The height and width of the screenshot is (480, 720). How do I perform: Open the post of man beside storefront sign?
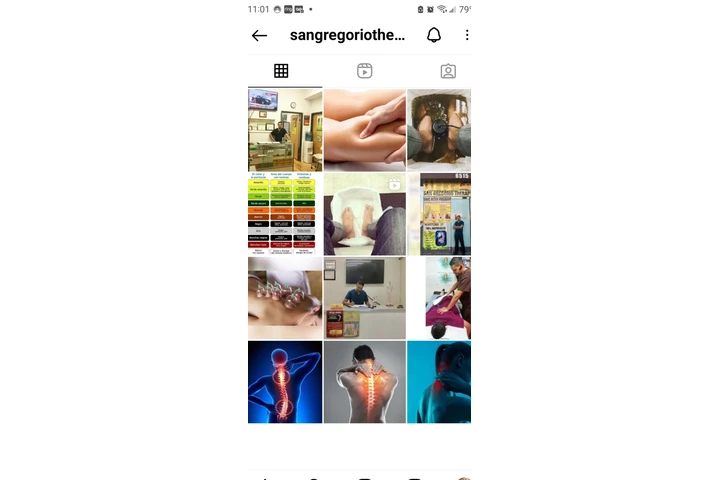(x=444, y=214)
